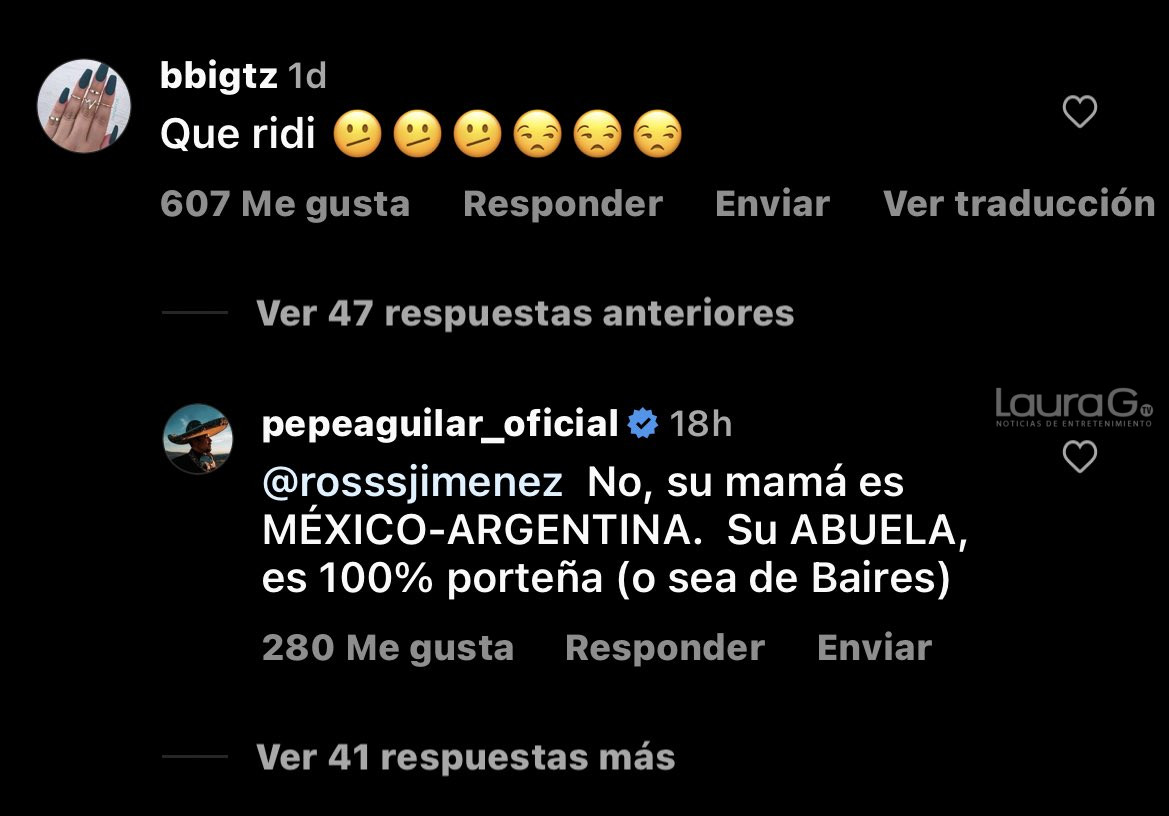View the 607 Me gusta likes

pos(285,204)
